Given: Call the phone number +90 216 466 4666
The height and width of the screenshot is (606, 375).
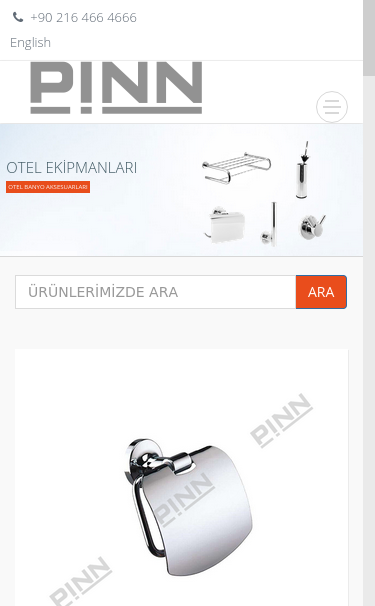Looking at the screenshot, I should (x=83, y=17).
